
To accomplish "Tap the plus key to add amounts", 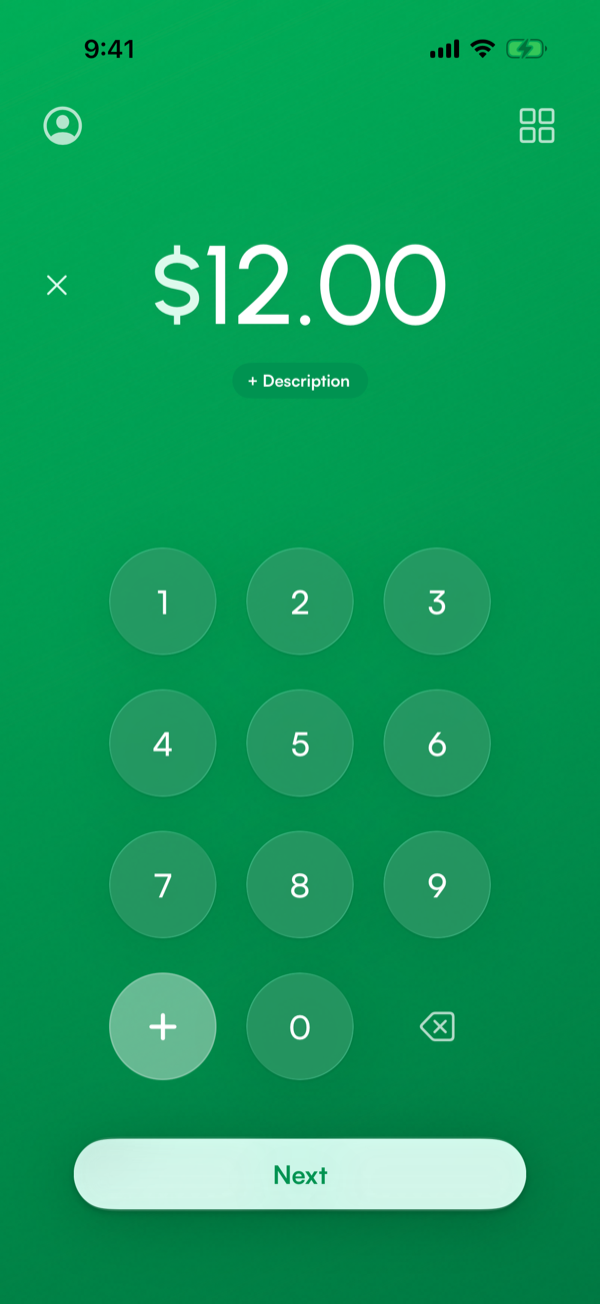I will [x=163, y=1027].
